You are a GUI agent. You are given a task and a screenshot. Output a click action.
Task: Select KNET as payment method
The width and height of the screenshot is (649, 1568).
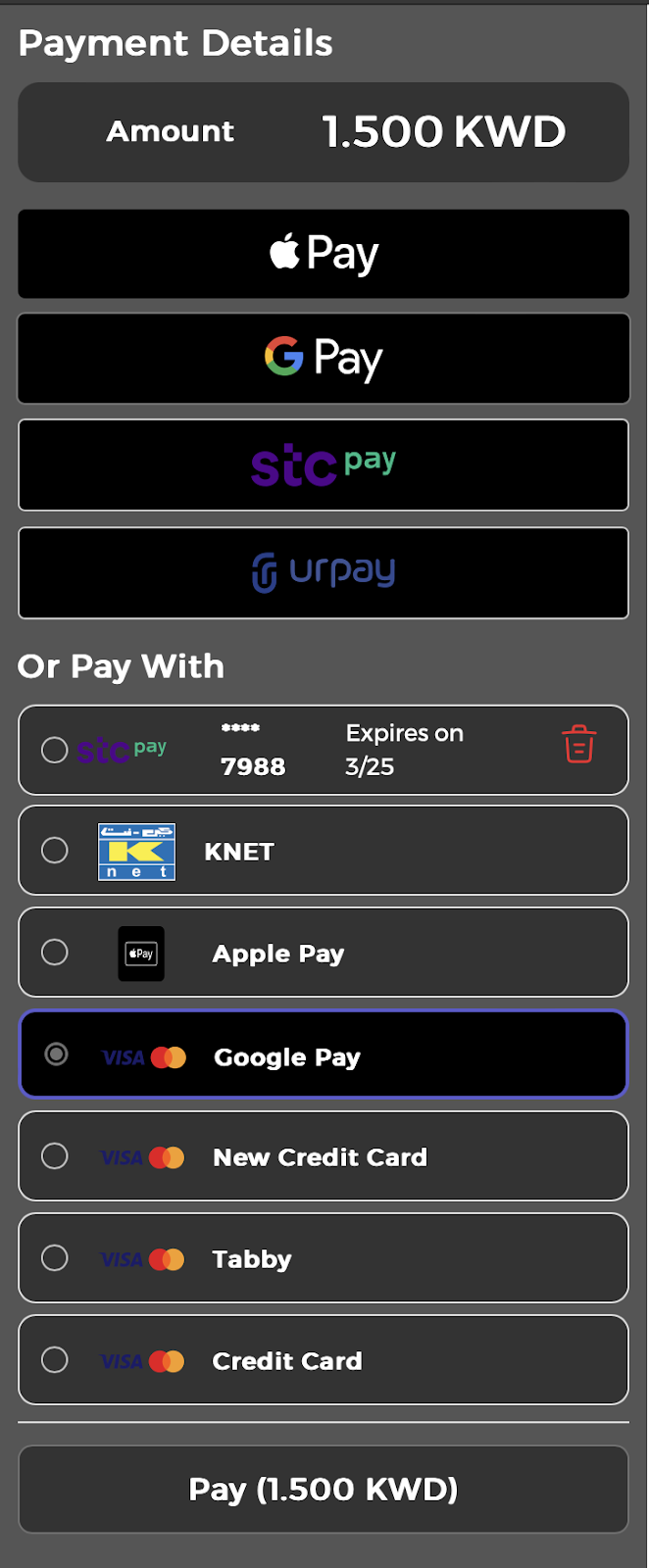pyautogui.click(x=55, y=851)
